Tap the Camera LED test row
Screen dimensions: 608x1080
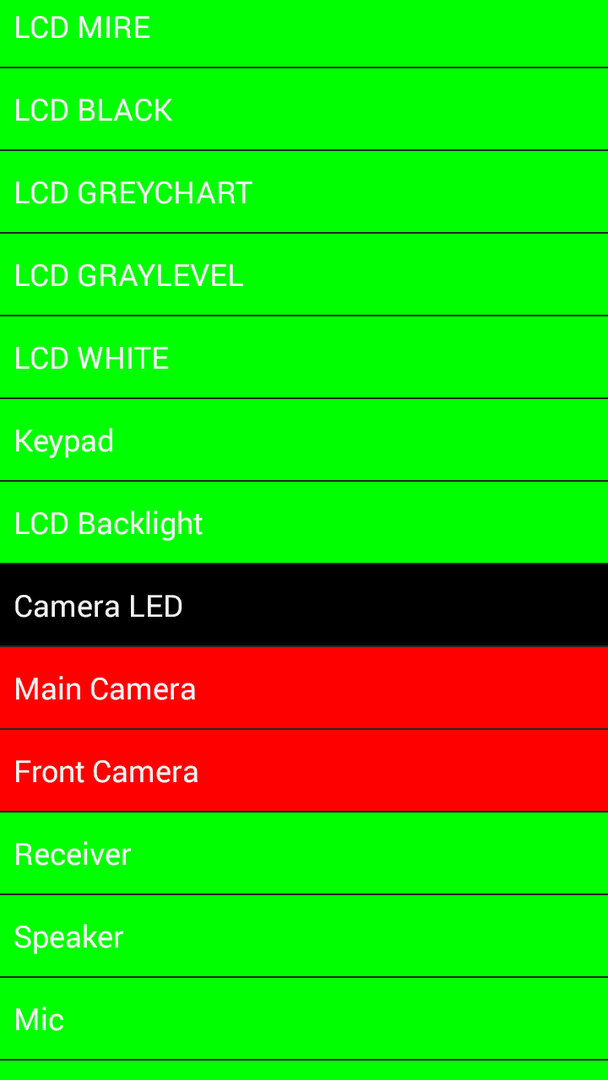(x=304, y=606)
